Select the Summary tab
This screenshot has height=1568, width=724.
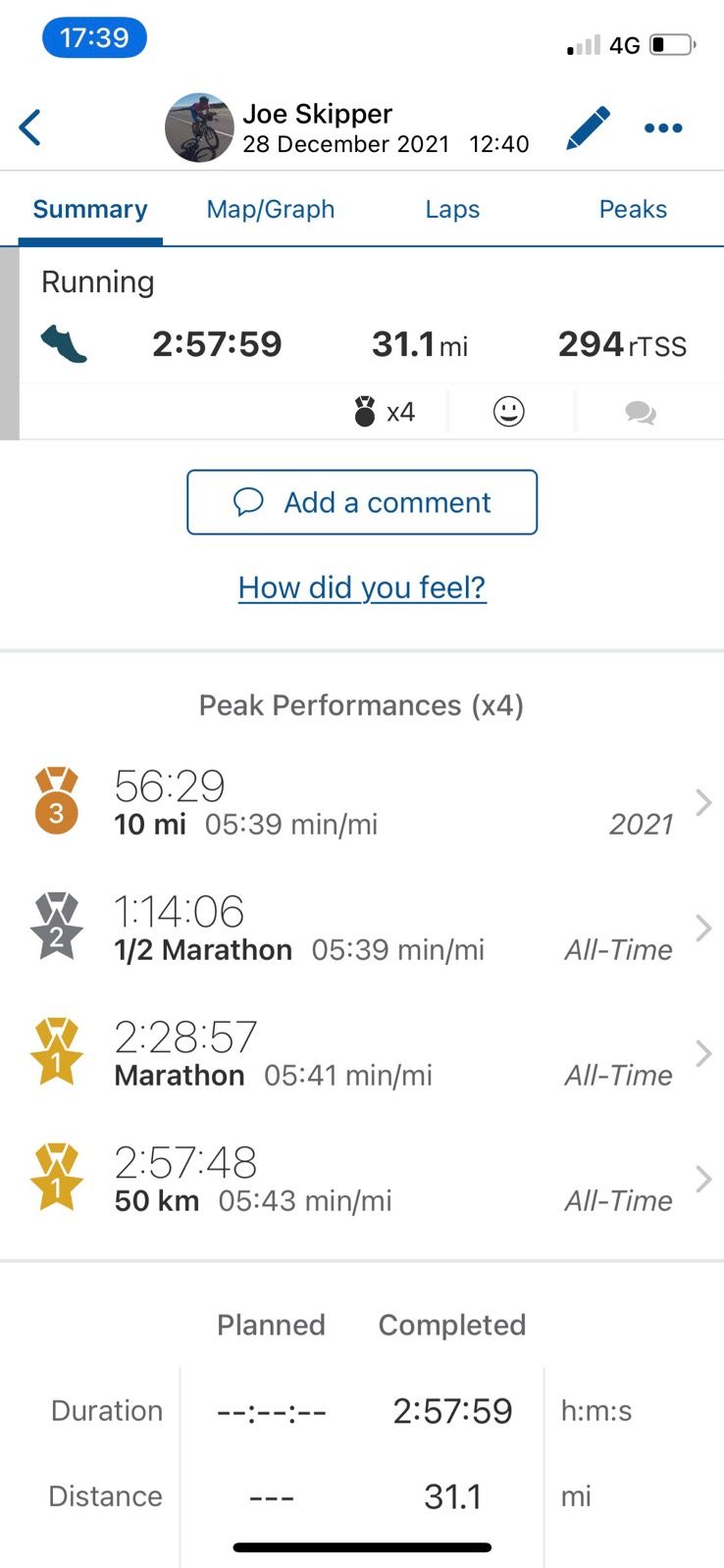click(90, 209)
